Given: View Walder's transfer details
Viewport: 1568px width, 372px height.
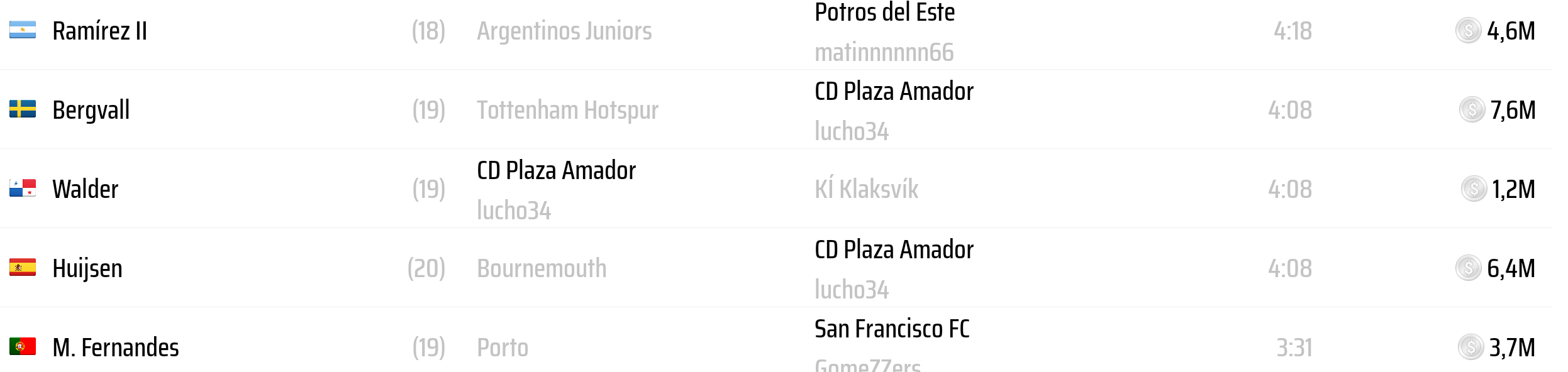Looking at the screenshot, I should coord(86,190).
